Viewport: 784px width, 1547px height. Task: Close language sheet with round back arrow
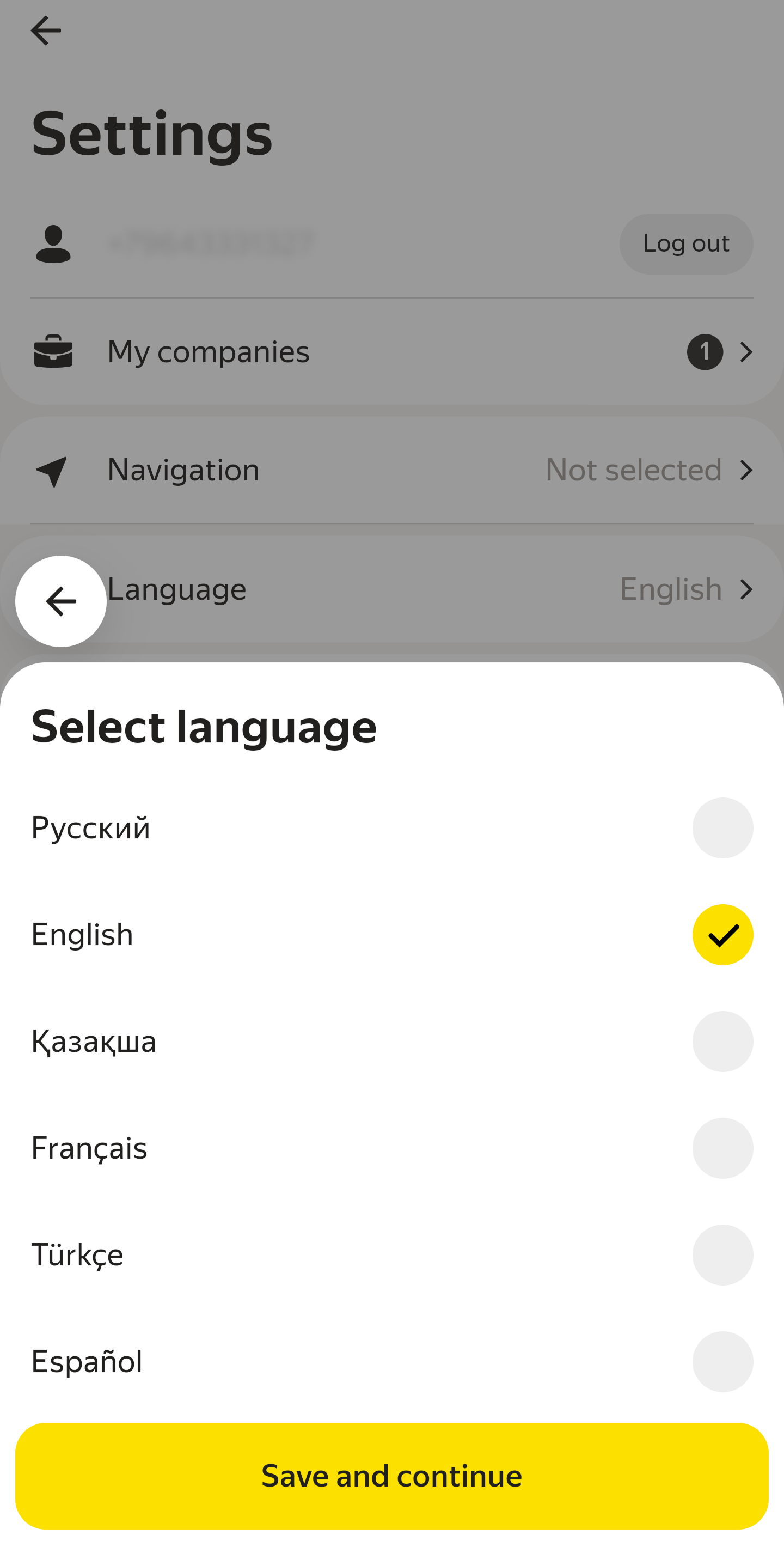click(x=60, y=601)
